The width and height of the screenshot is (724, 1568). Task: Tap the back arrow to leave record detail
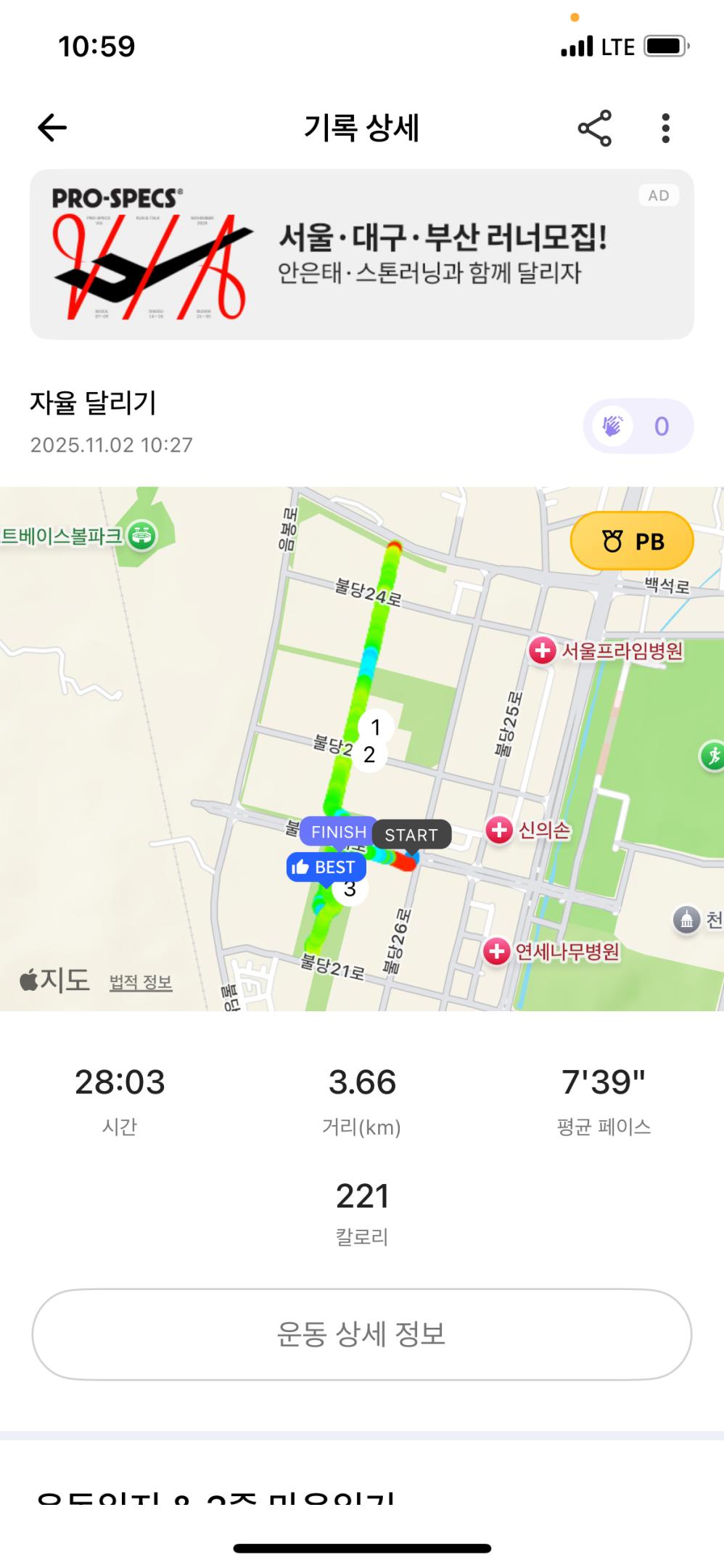(x=51, y=128)
